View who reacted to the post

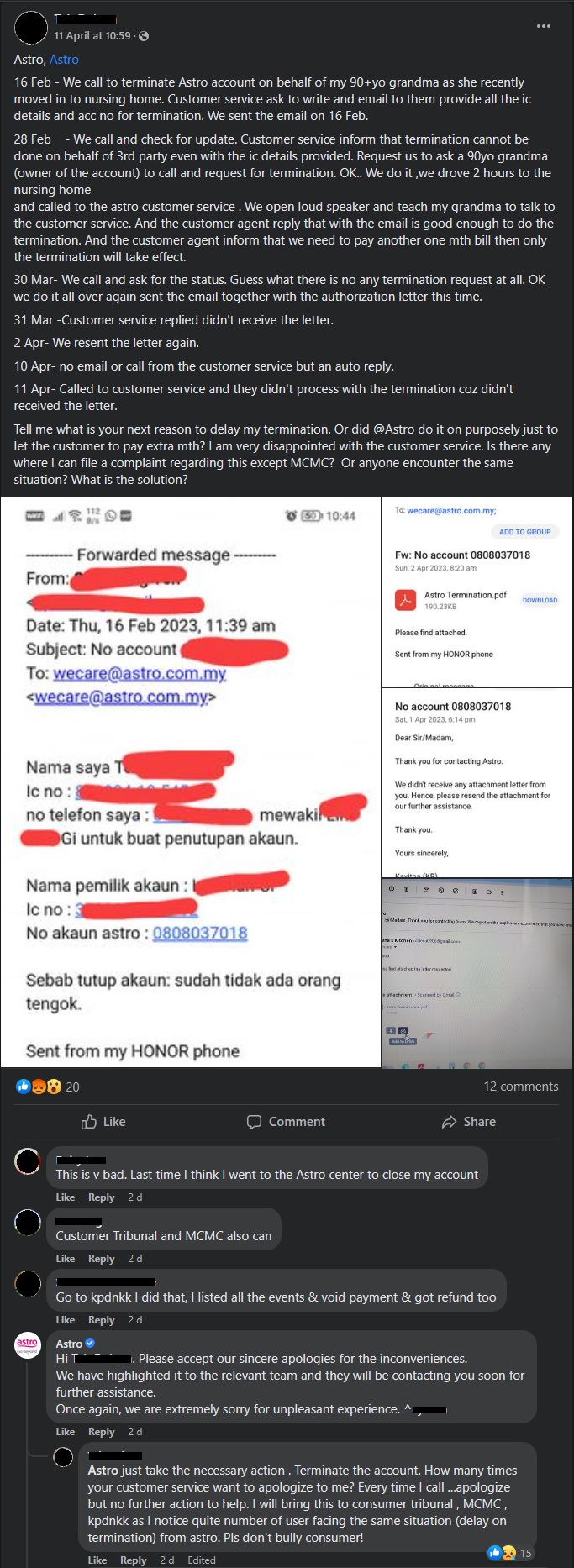(x=49, y=1087)
